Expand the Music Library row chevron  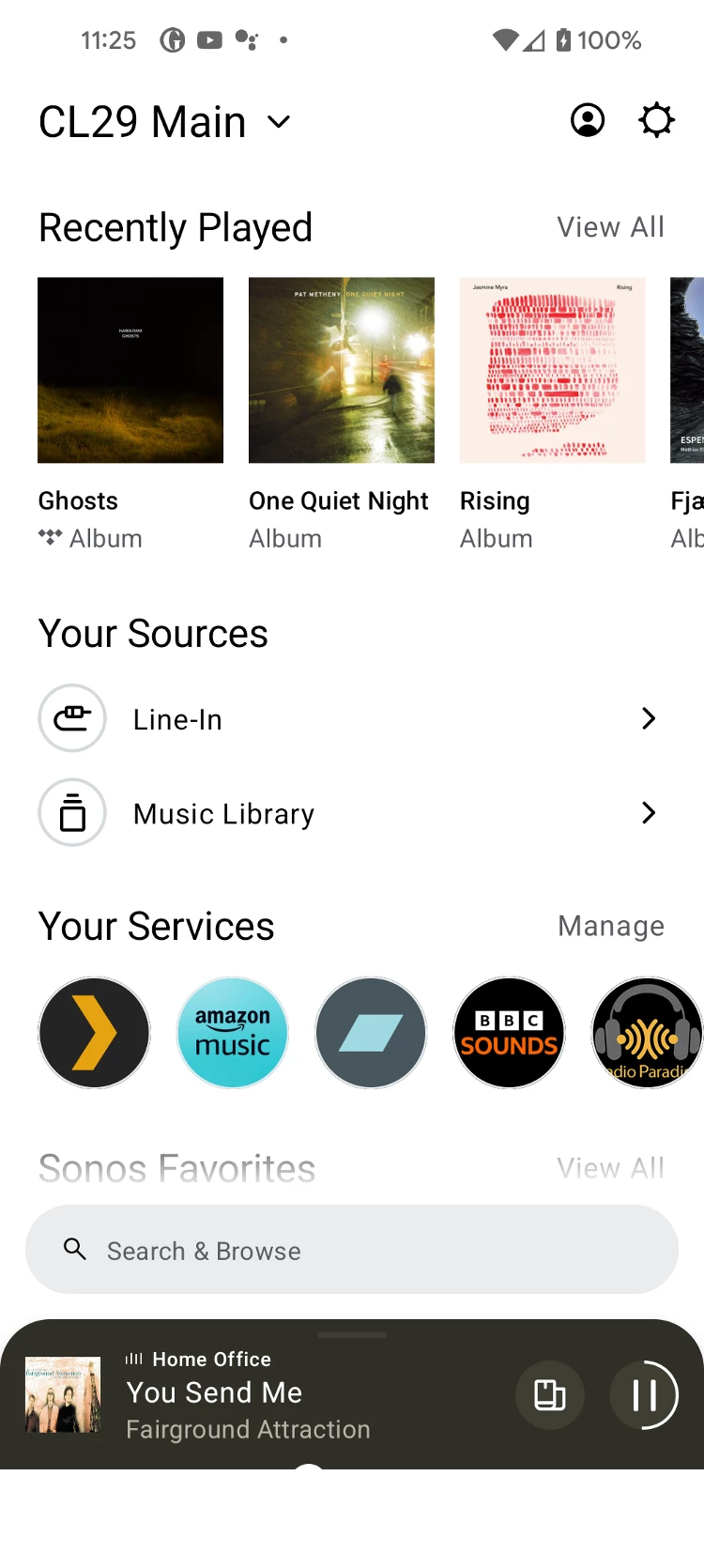click(x=648, y=813)
